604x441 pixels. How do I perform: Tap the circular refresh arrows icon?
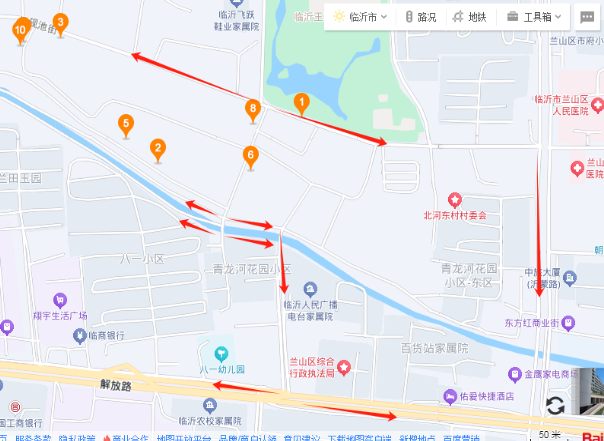coord(555,405)
